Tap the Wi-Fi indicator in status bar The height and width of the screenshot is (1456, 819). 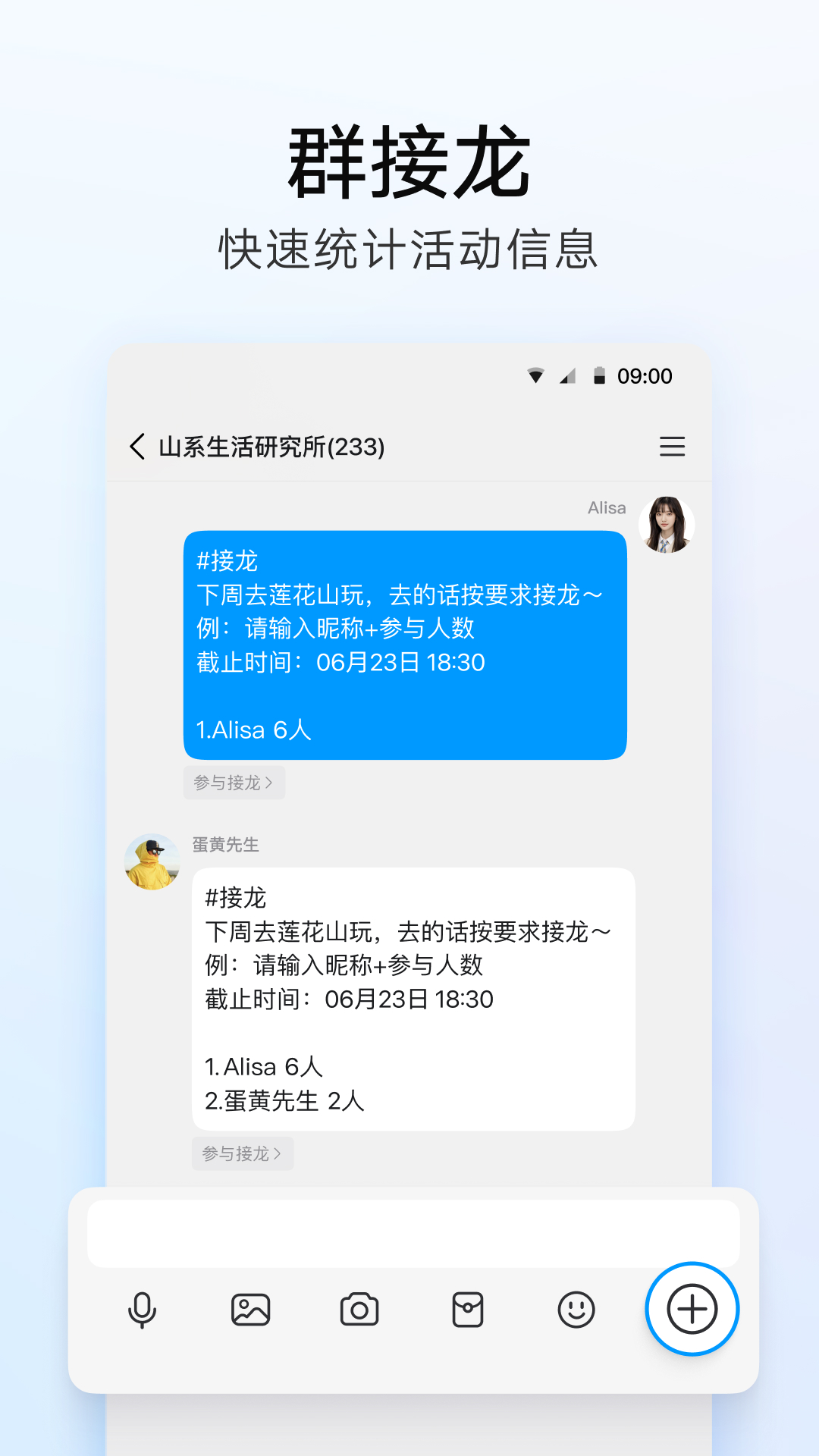click(x=536, y=375)
